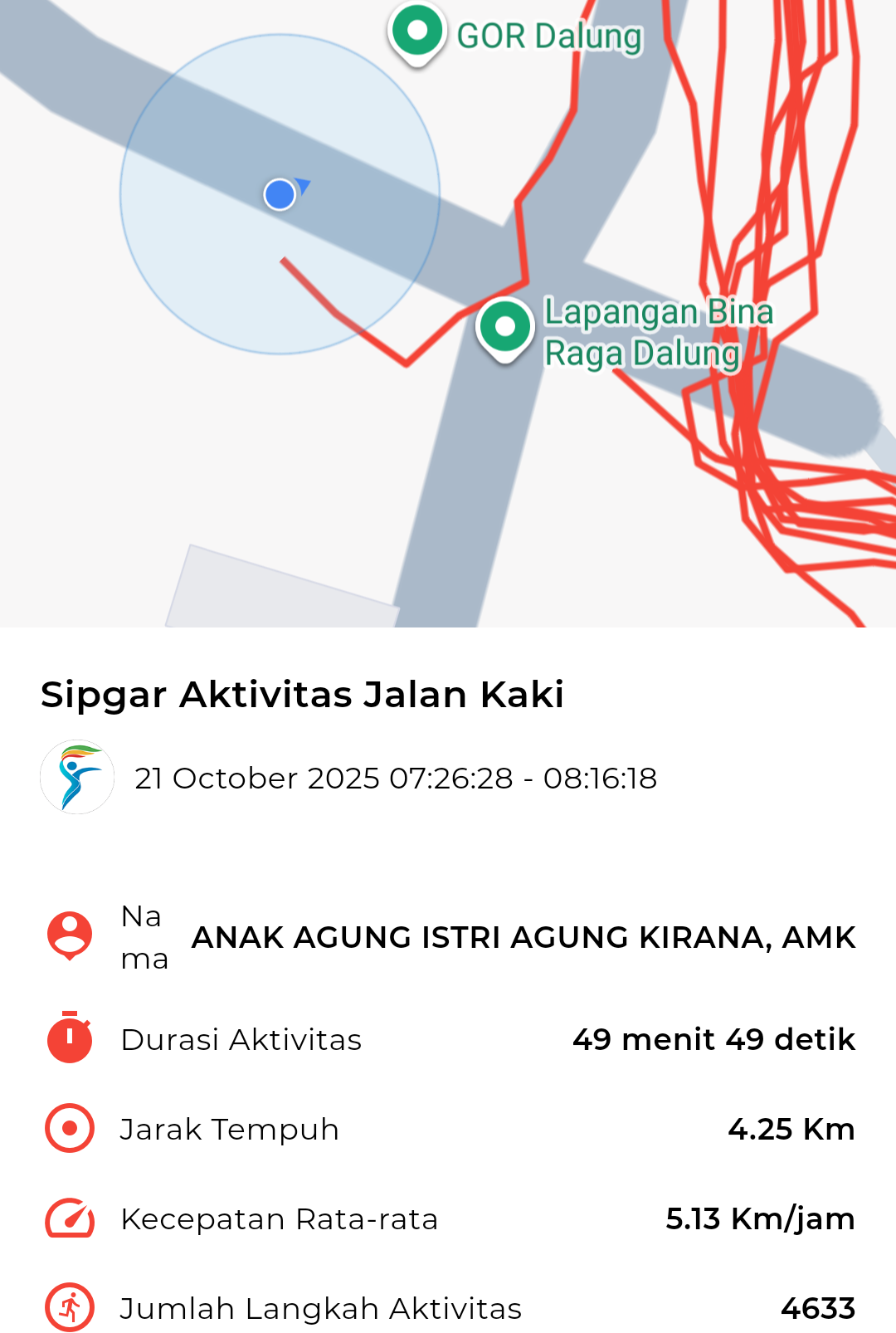Viewport: 896px width, 1333px height.
Task: Open the Lapangan Bina Raga Dalung marker
Action: point(504,327)
